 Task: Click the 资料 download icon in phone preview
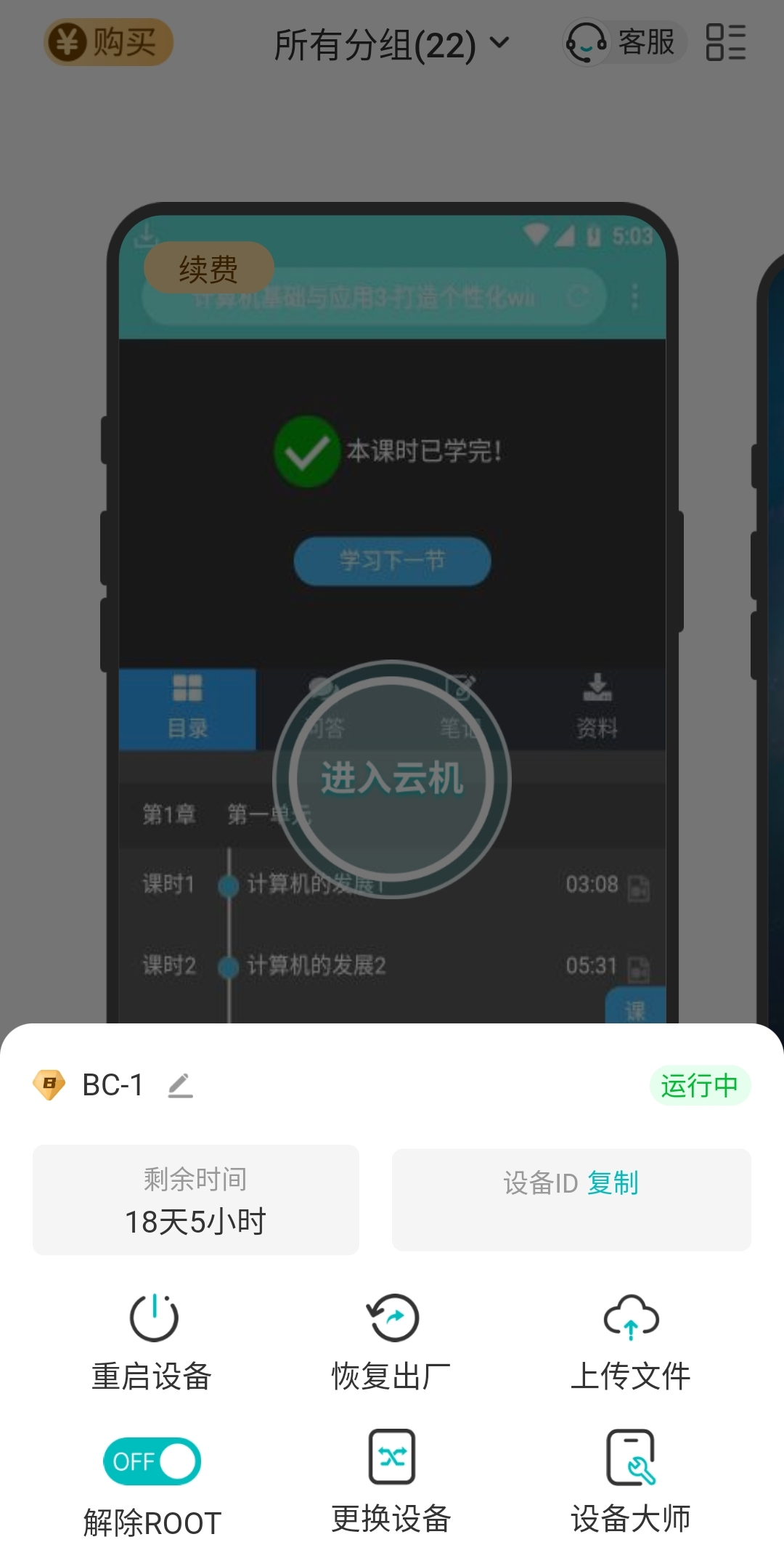point(597,689)
